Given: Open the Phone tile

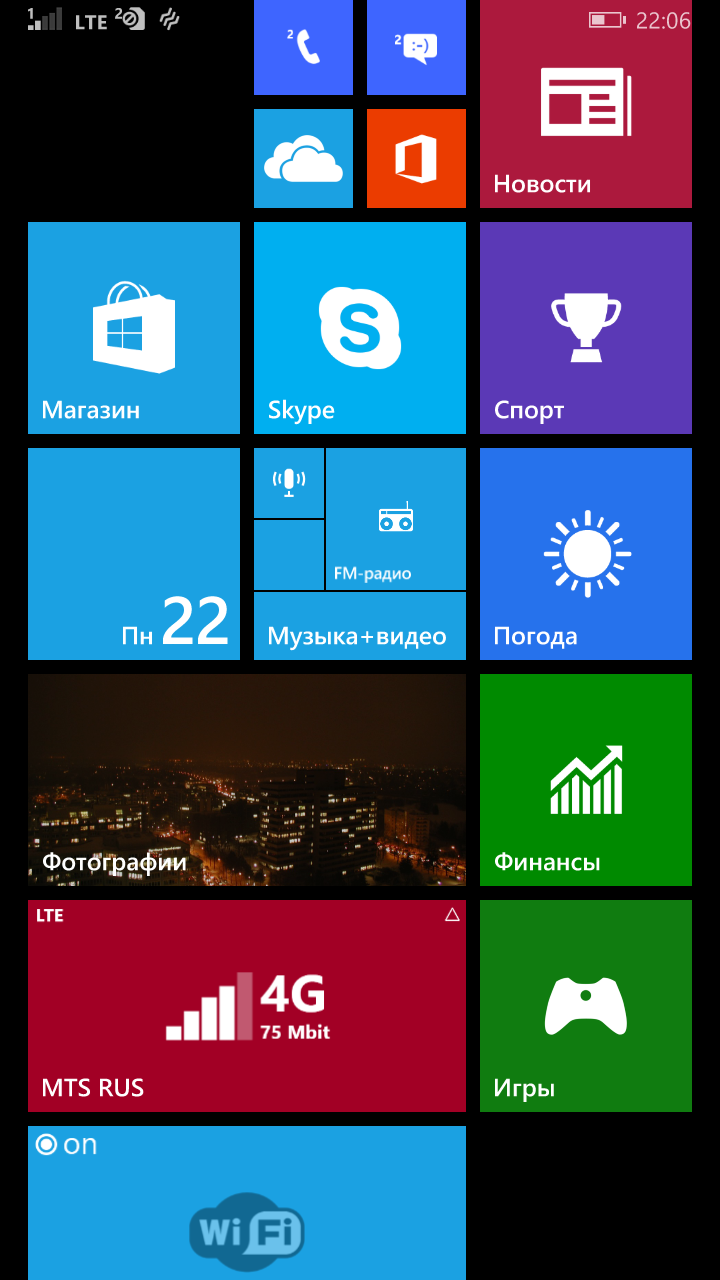Looking at the screenshot, I should click(x=303, y=47).
